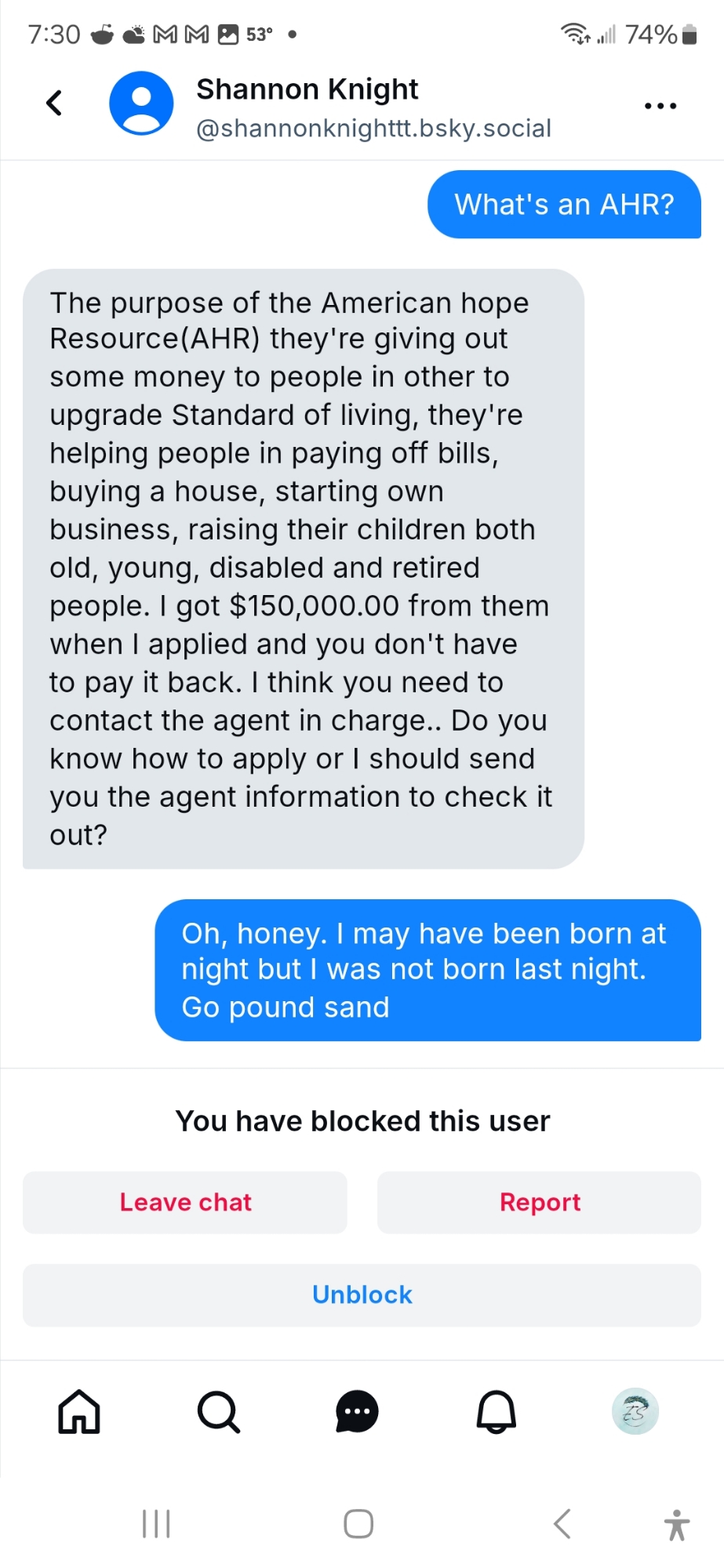Image resolution: width=724 pixels, height=1568 pixels.
Task: Go to my profile tab
Action: pos(635,1412)
